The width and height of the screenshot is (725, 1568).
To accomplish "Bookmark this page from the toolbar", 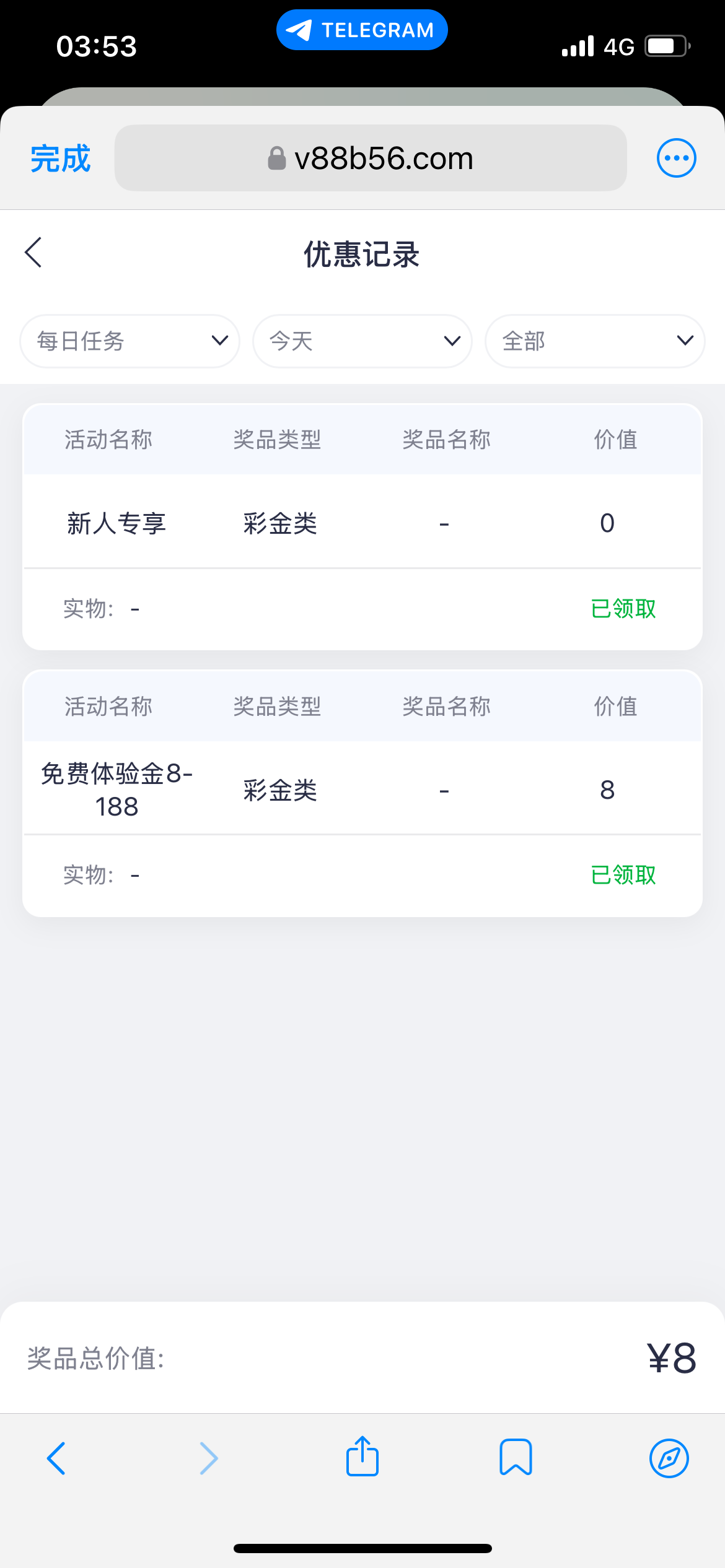I will 516,1457.
